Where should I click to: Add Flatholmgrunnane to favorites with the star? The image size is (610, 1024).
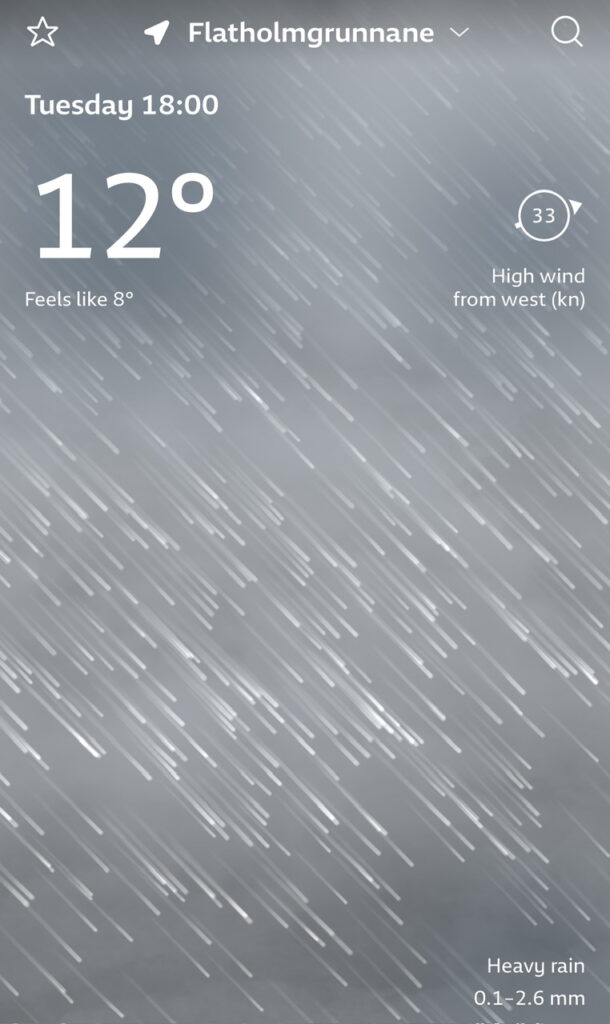tap(42, 33)
